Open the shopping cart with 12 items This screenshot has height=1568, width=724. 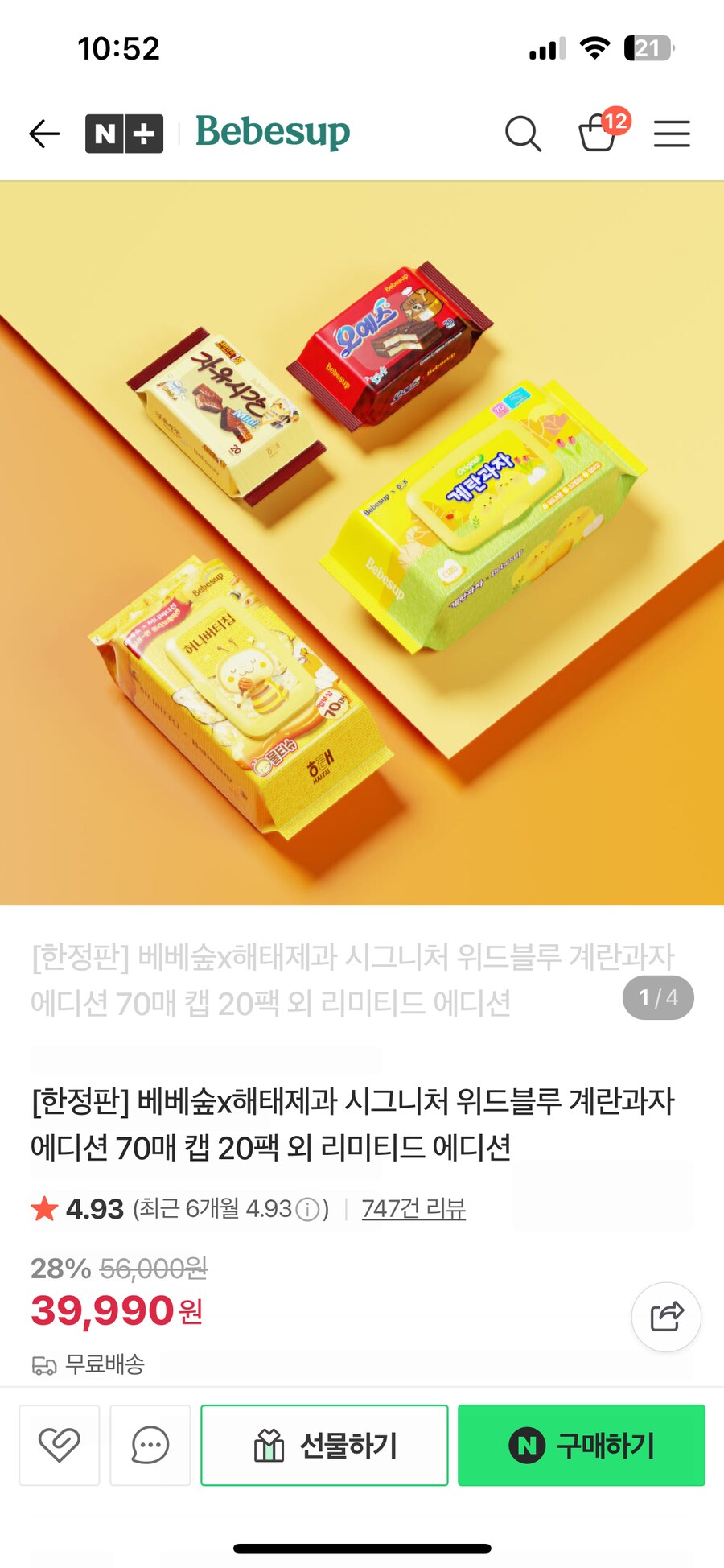coord(599,133)
